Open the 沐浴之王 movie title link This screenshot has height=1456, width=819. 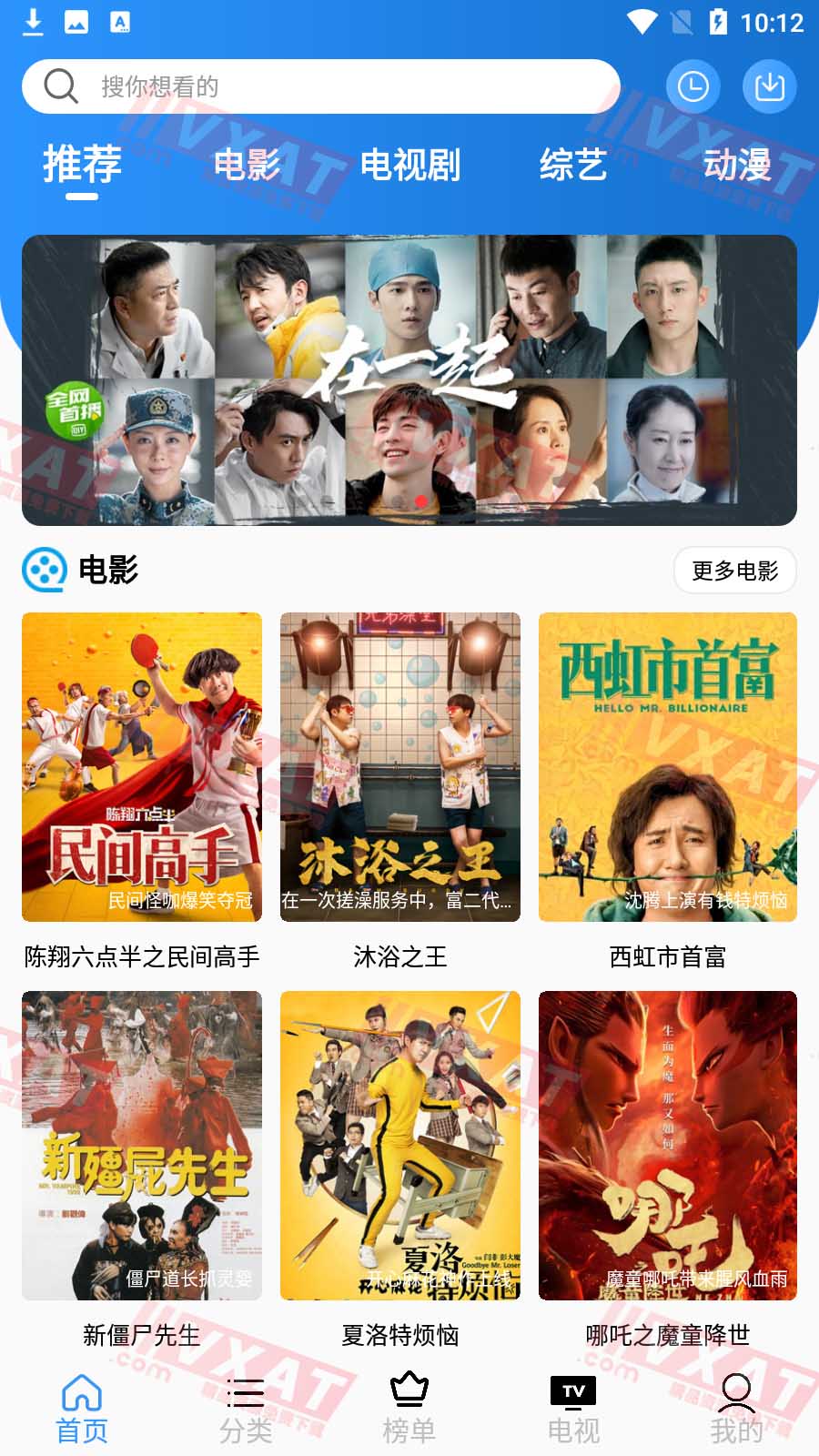(x=399, y=957)
